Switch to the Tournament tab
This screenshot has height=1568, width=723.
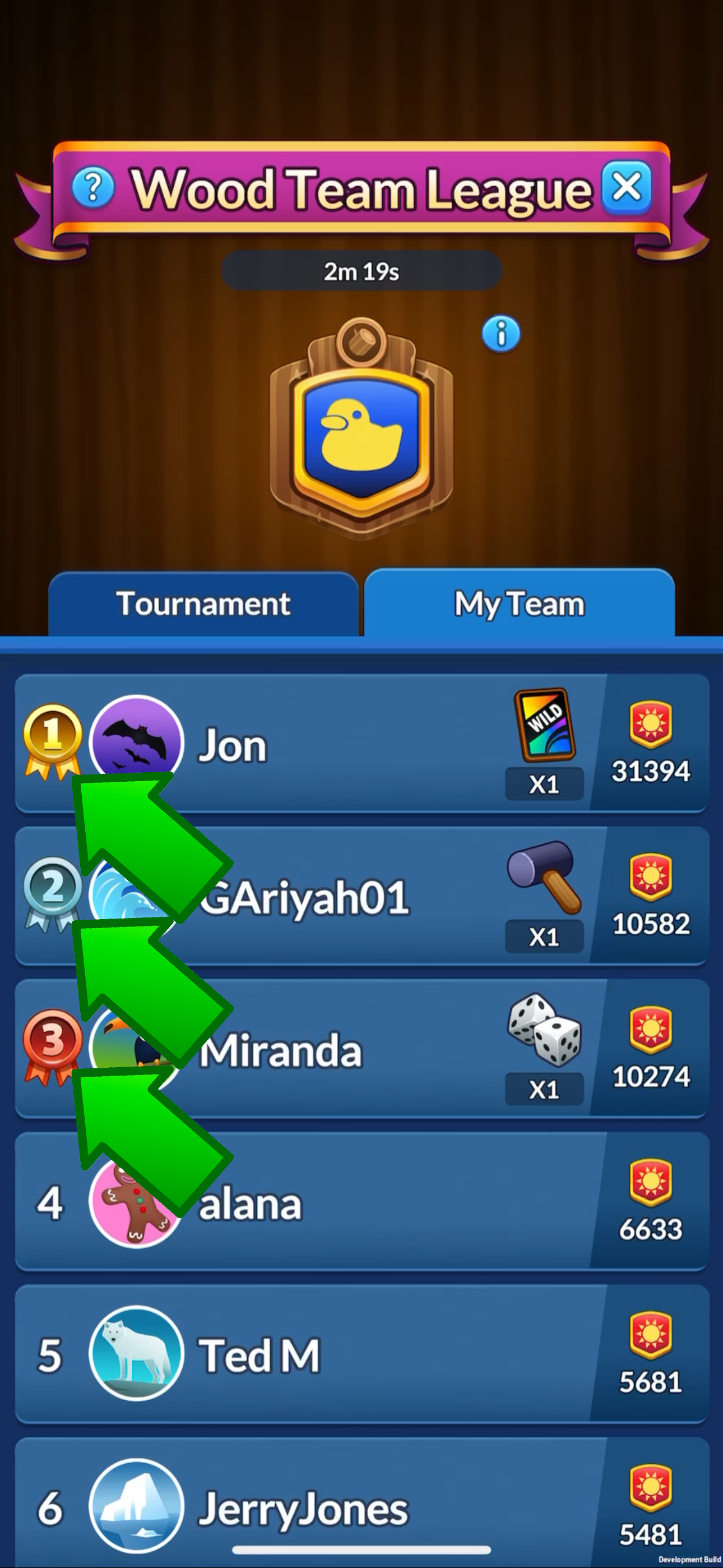pos(203,604)
